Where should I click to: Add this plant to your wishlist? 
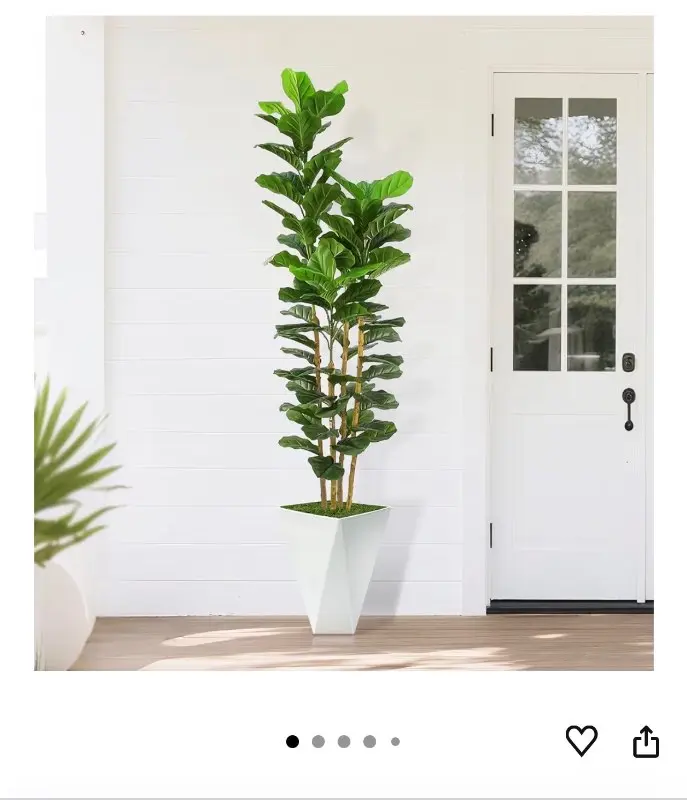(581, 741)
